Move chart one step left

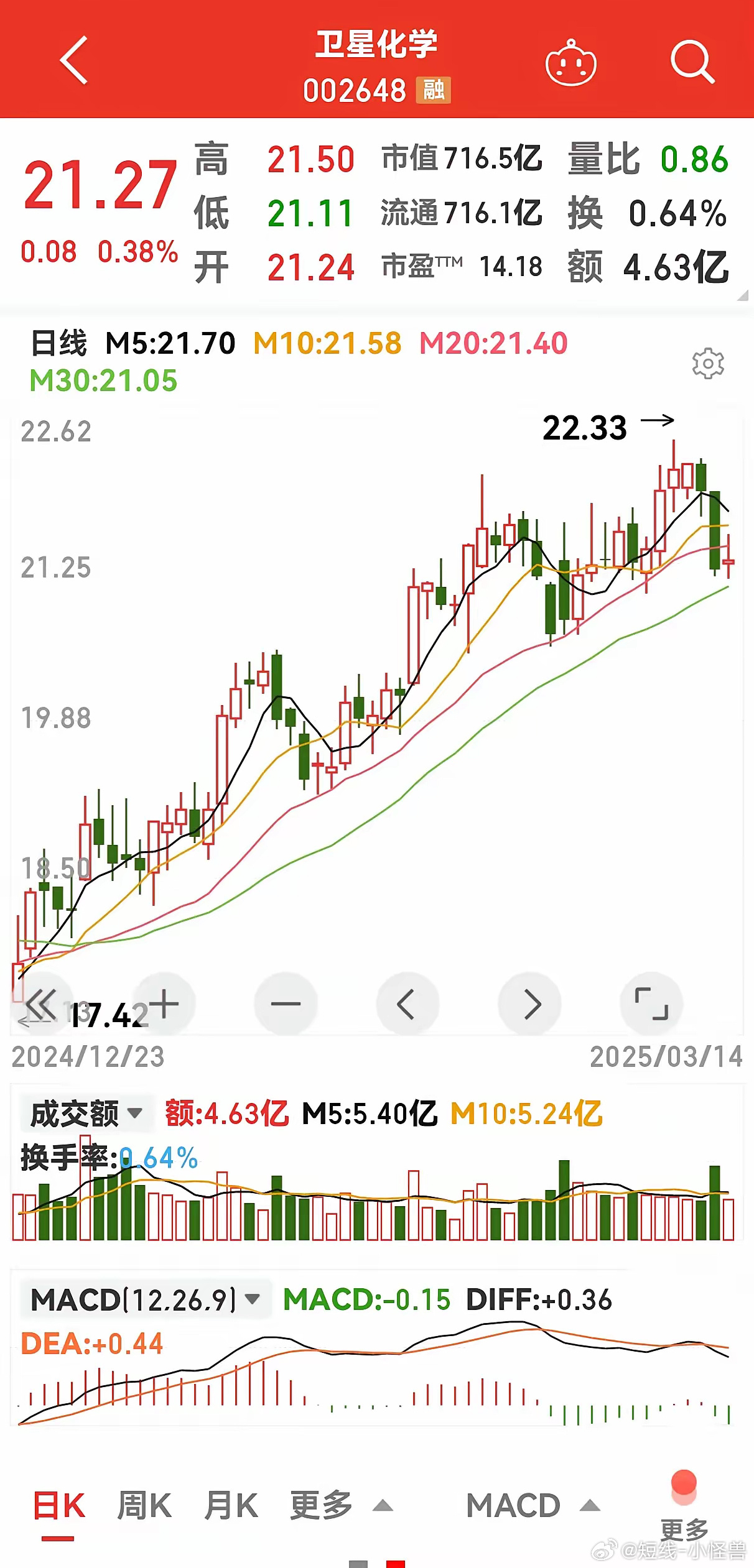click(x=407, y=1004)
